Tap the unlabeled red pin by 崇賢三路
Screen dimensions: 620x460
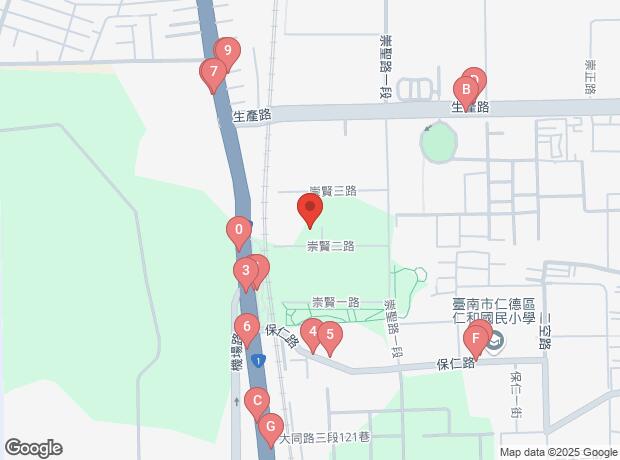pyautogui.click(x=310, y=210)
